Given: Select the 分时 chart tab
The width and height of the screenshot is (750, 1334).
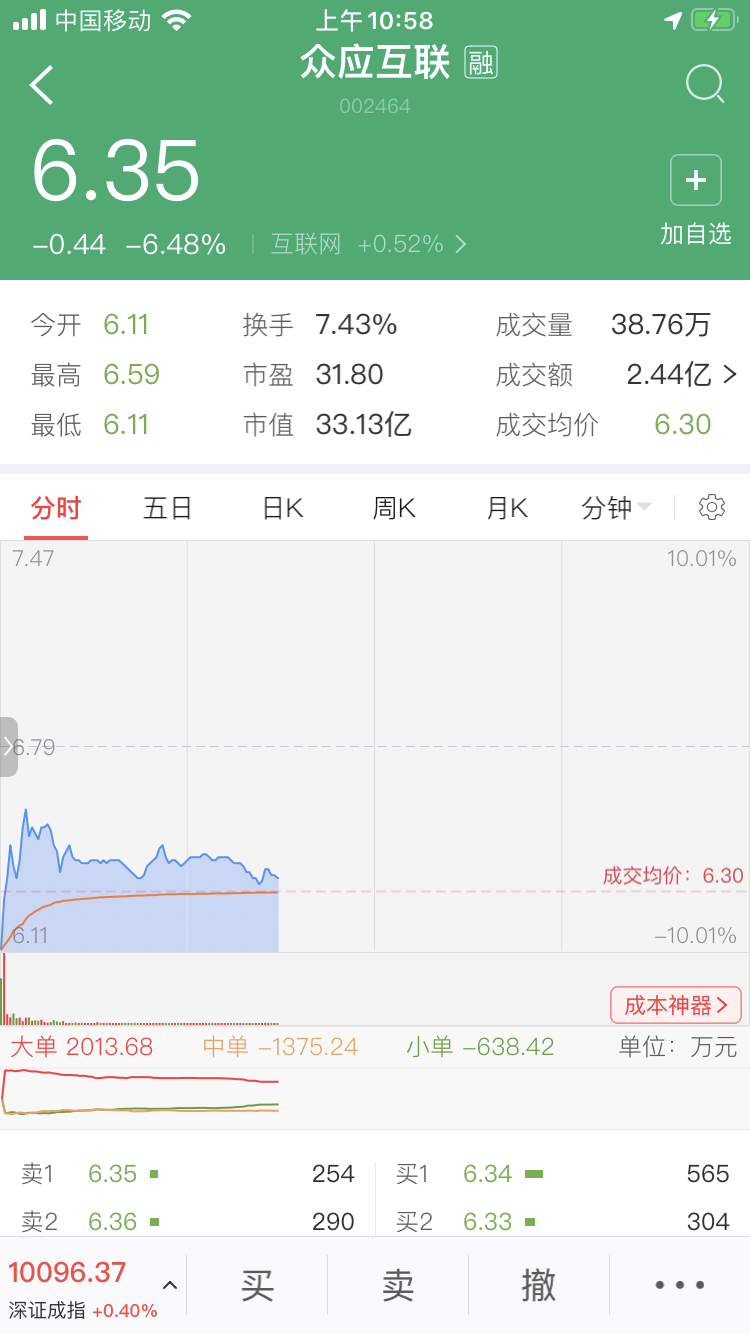Looking at the screenshot, I should coord(55,508).
